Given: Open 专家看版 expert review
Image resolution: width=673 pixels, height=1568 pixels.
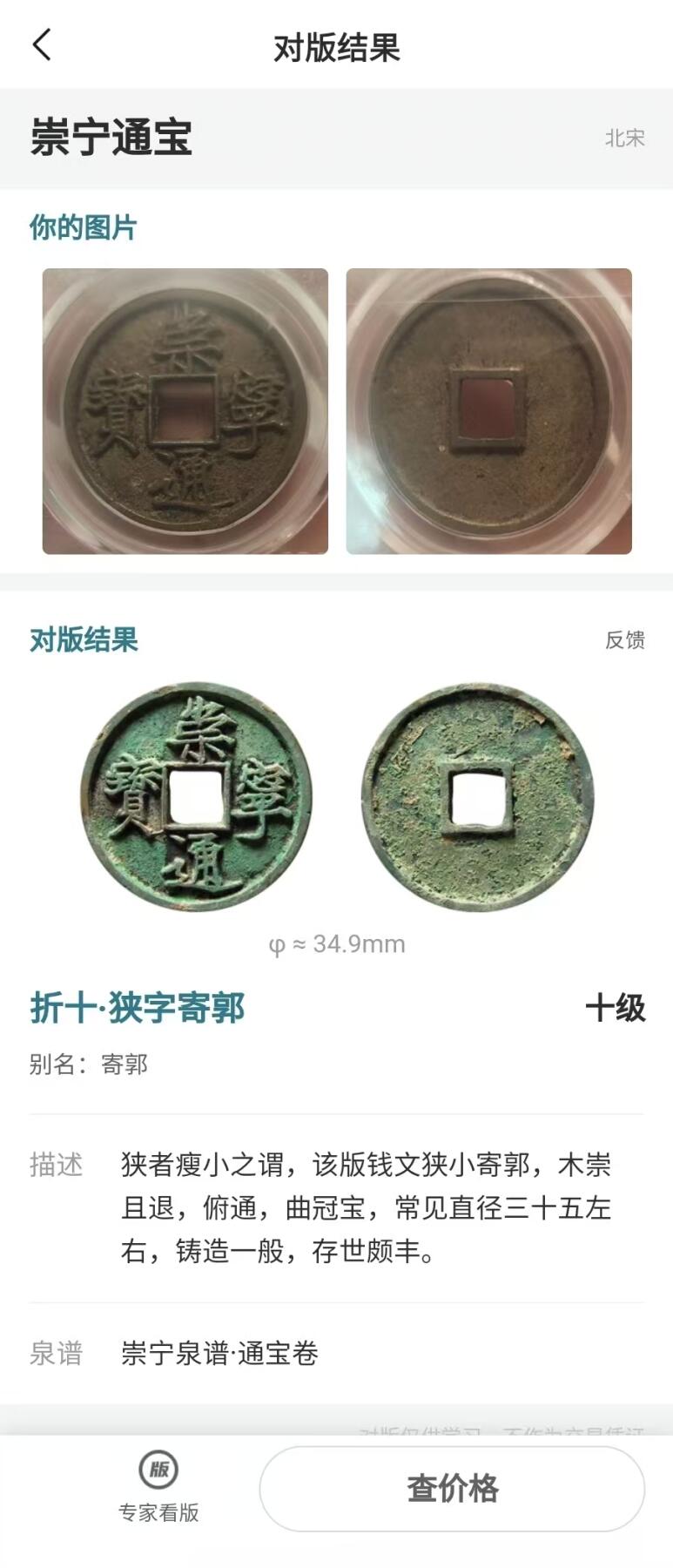Looking at the screenshot, I should click(x=158, y=1488).
